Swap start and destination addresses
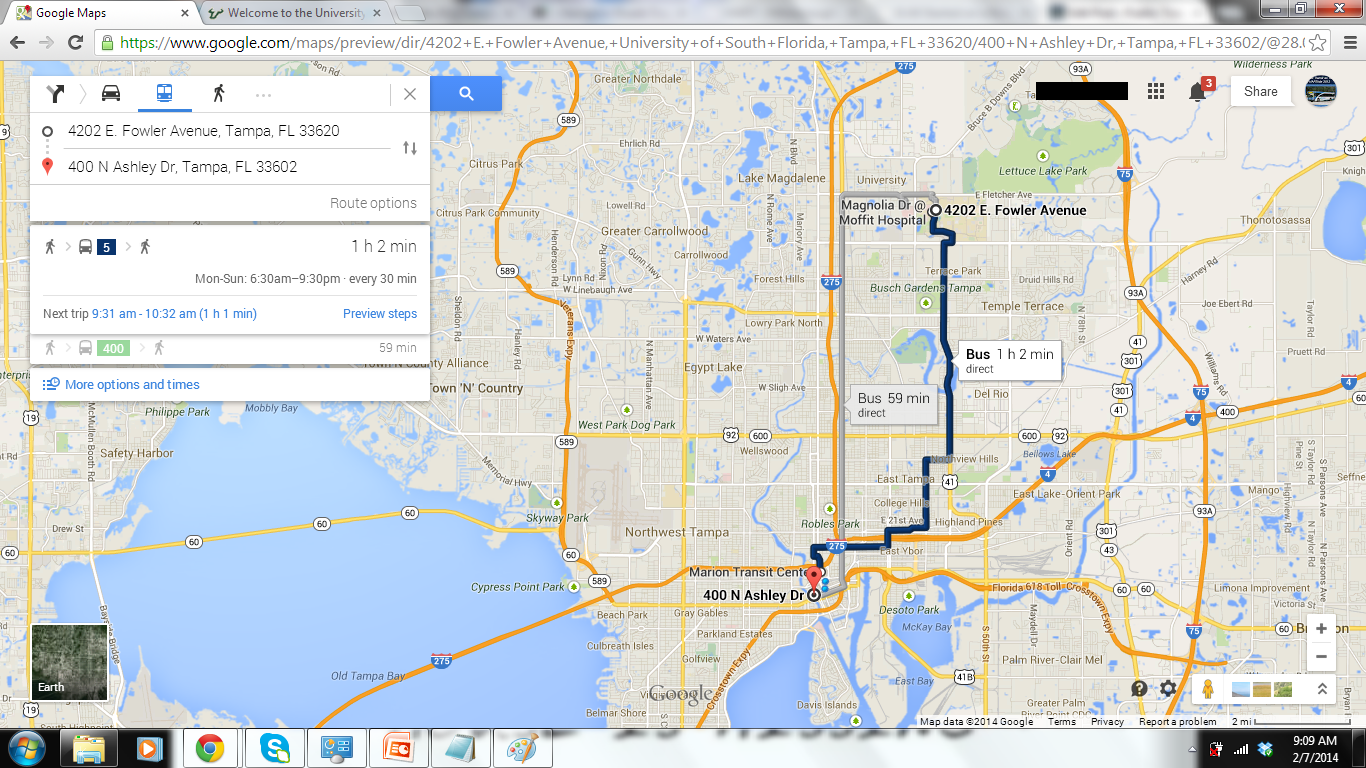The height and width of the screenshot is (768, 1366). [x=410, y=148]
